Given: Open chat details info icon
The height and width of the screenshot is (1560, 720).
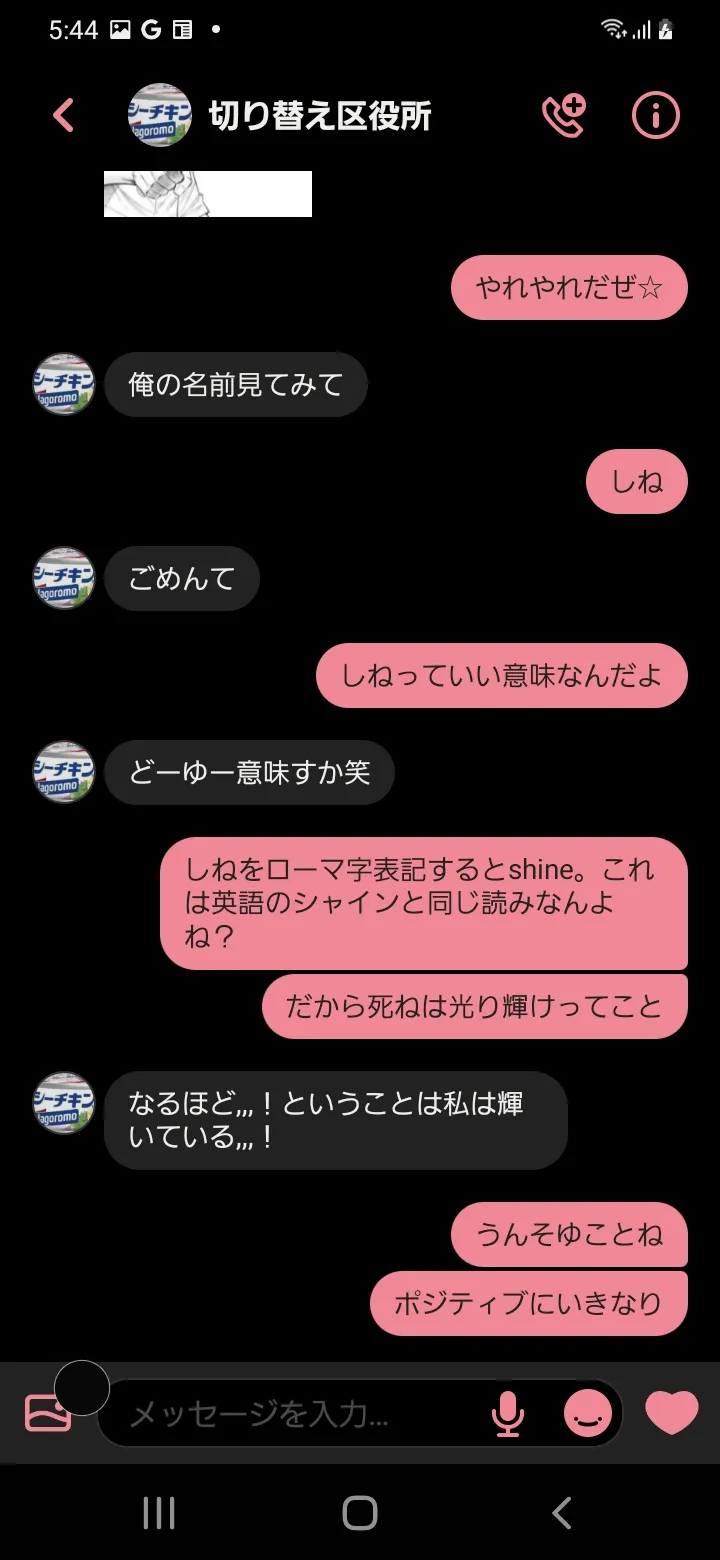Looking at the screenshot, I should (656, 116).
